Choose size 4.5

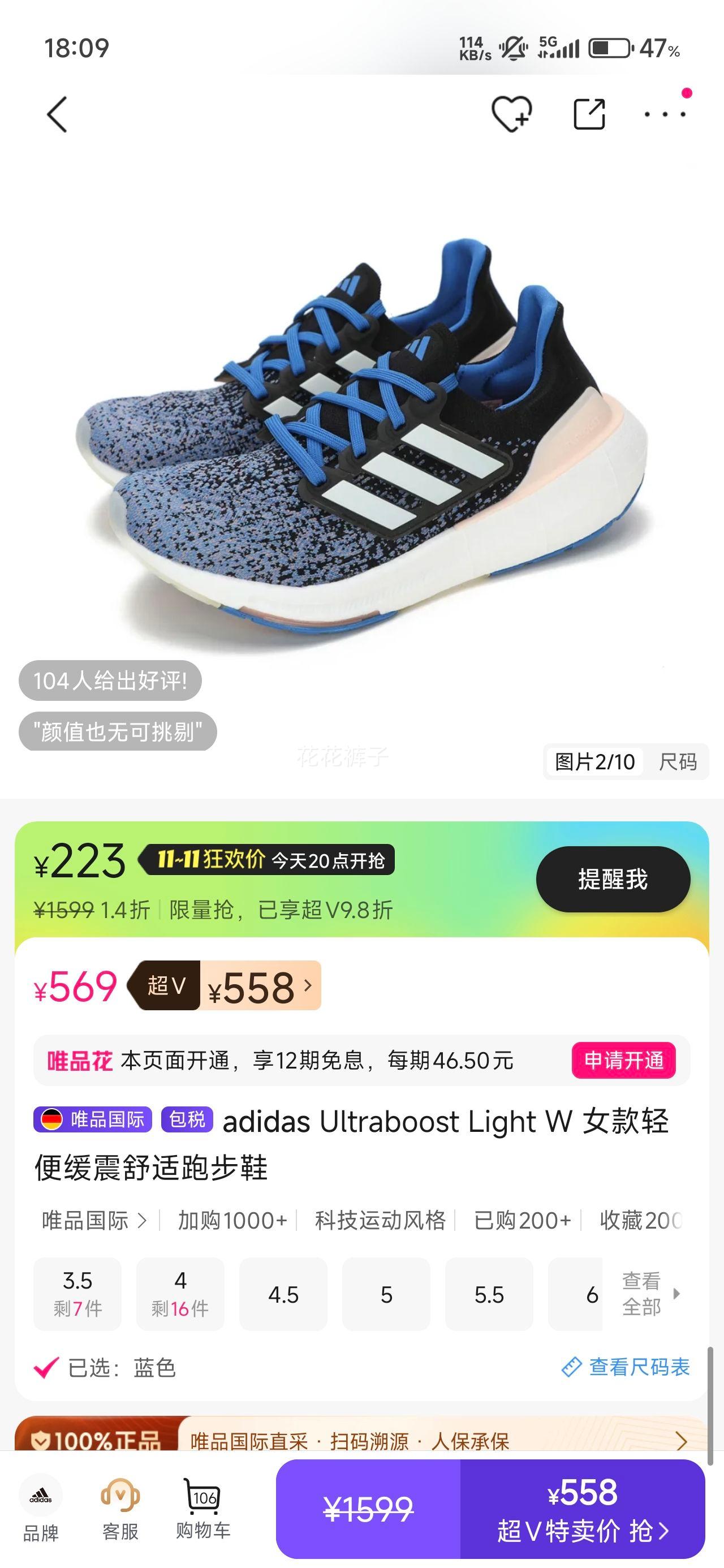(x=283, y=1294)
